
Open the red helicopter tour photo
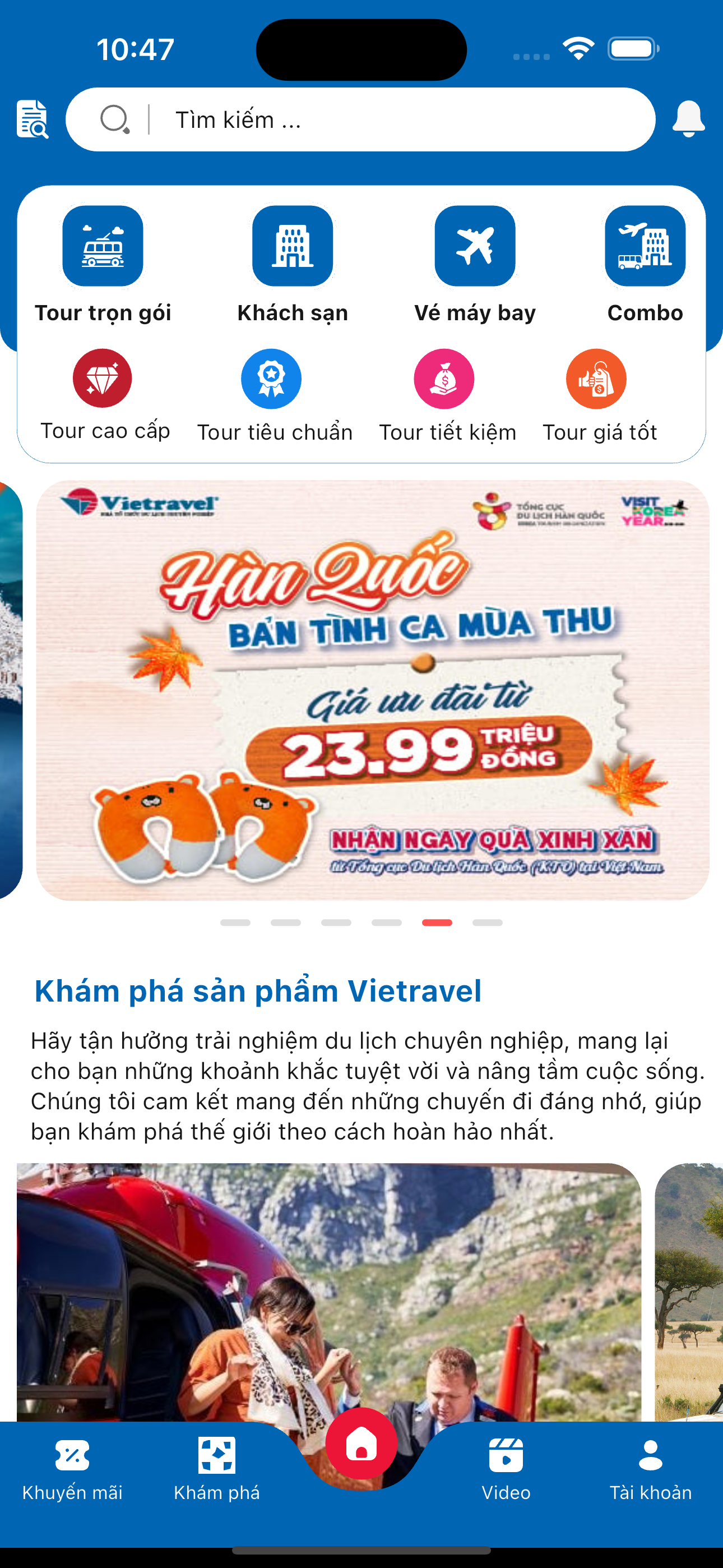[328, 1278]
